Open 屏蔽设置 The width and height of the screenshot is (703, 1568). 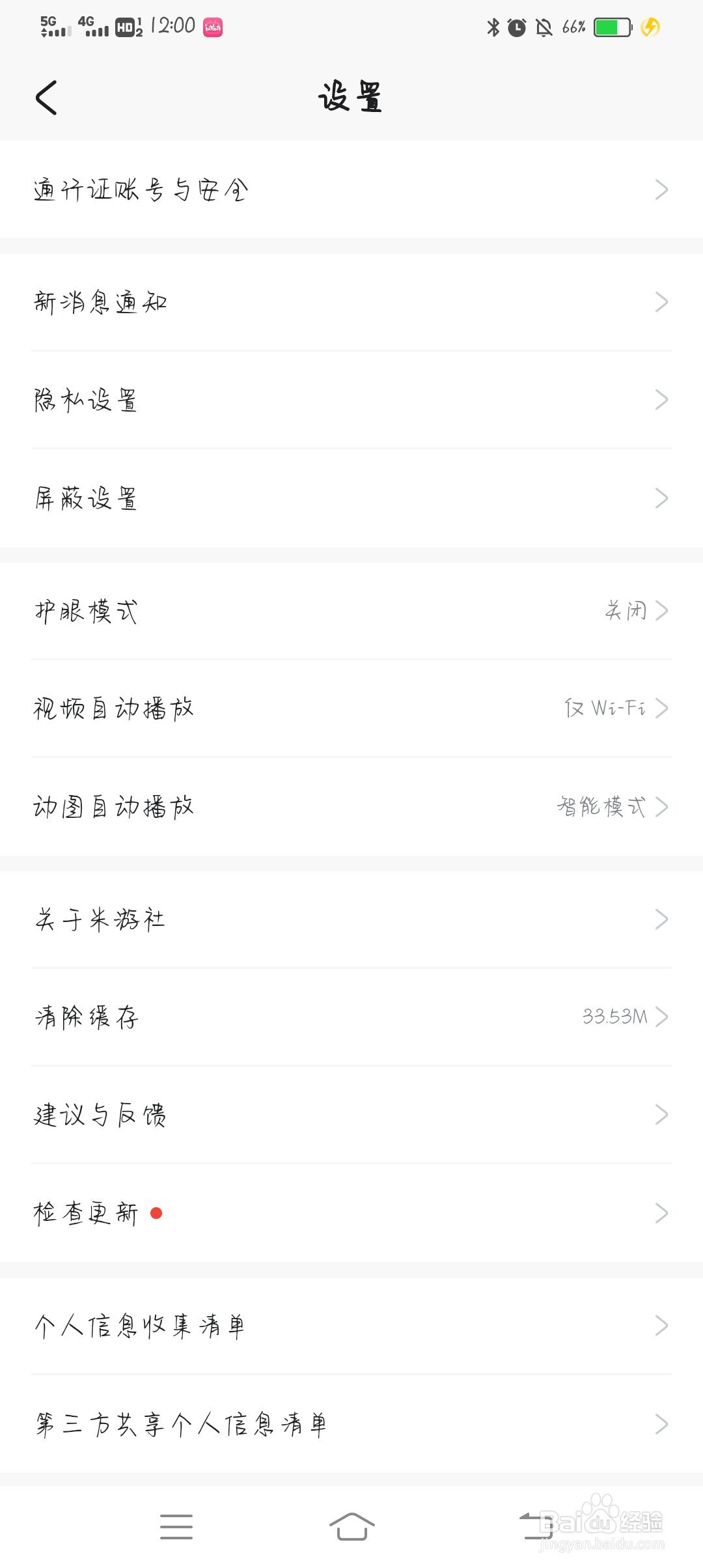click(351, 498)
